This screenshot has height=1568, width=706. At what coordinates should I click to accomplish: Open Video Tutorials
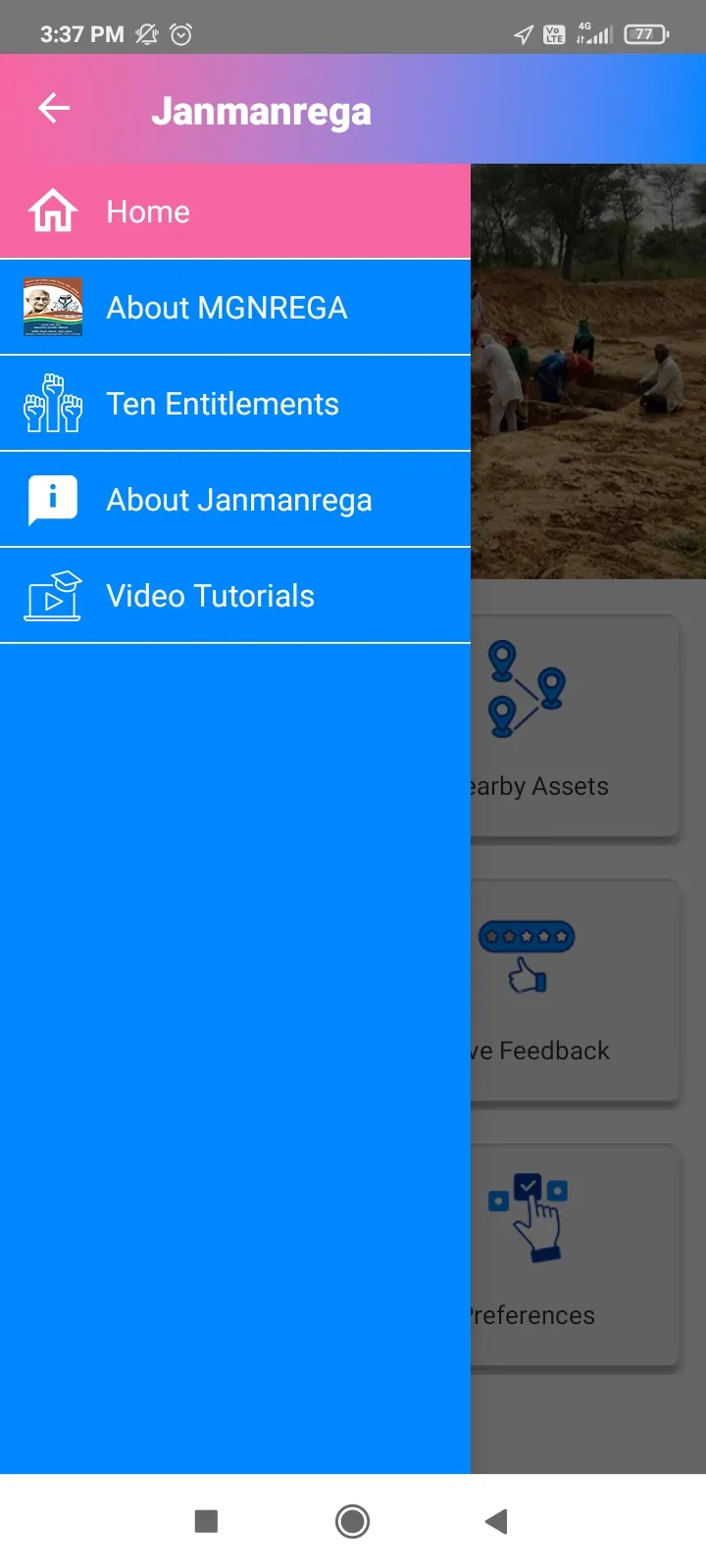235,596
